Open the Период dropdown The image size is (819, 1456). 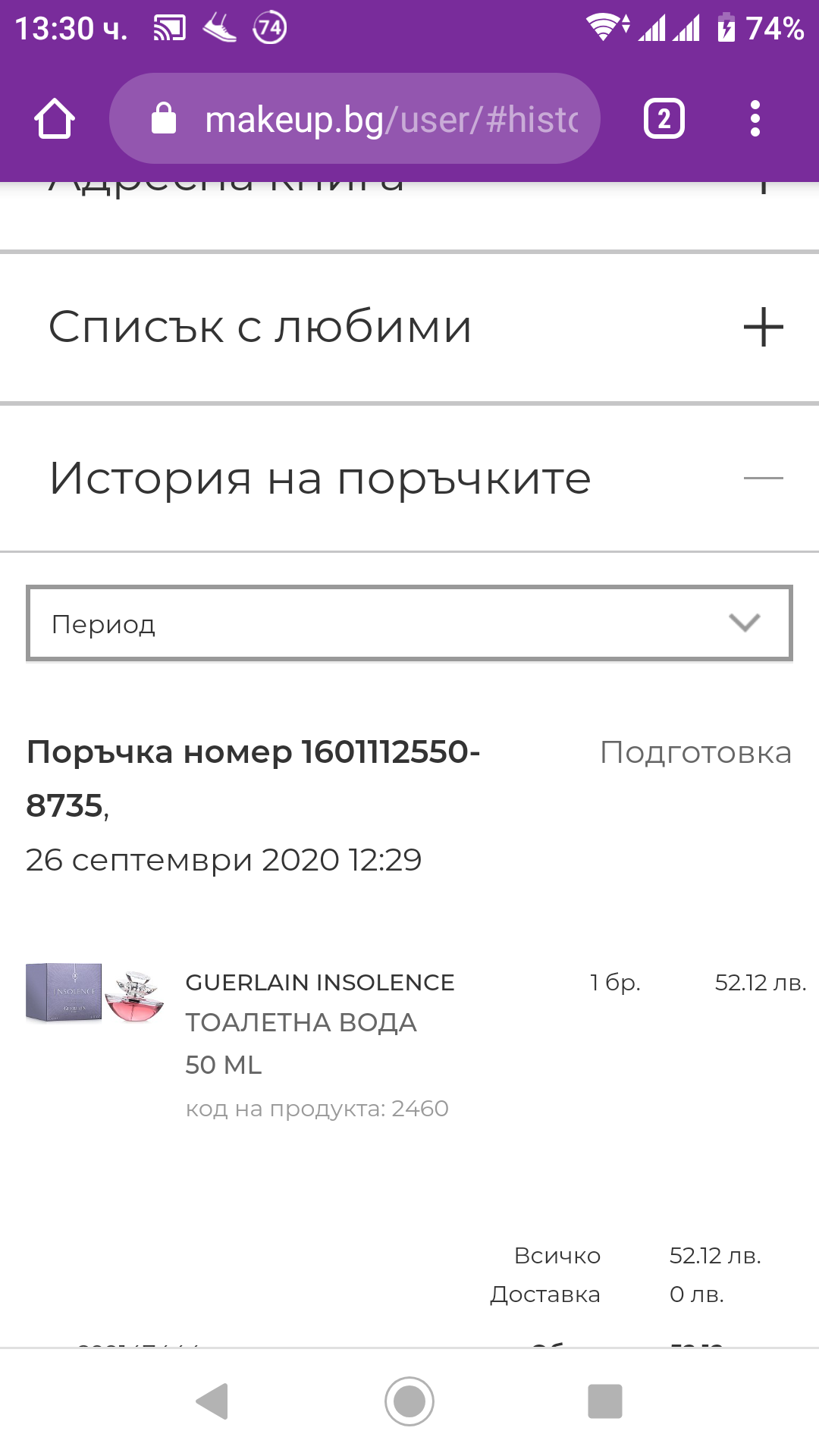tap(409, 623)
